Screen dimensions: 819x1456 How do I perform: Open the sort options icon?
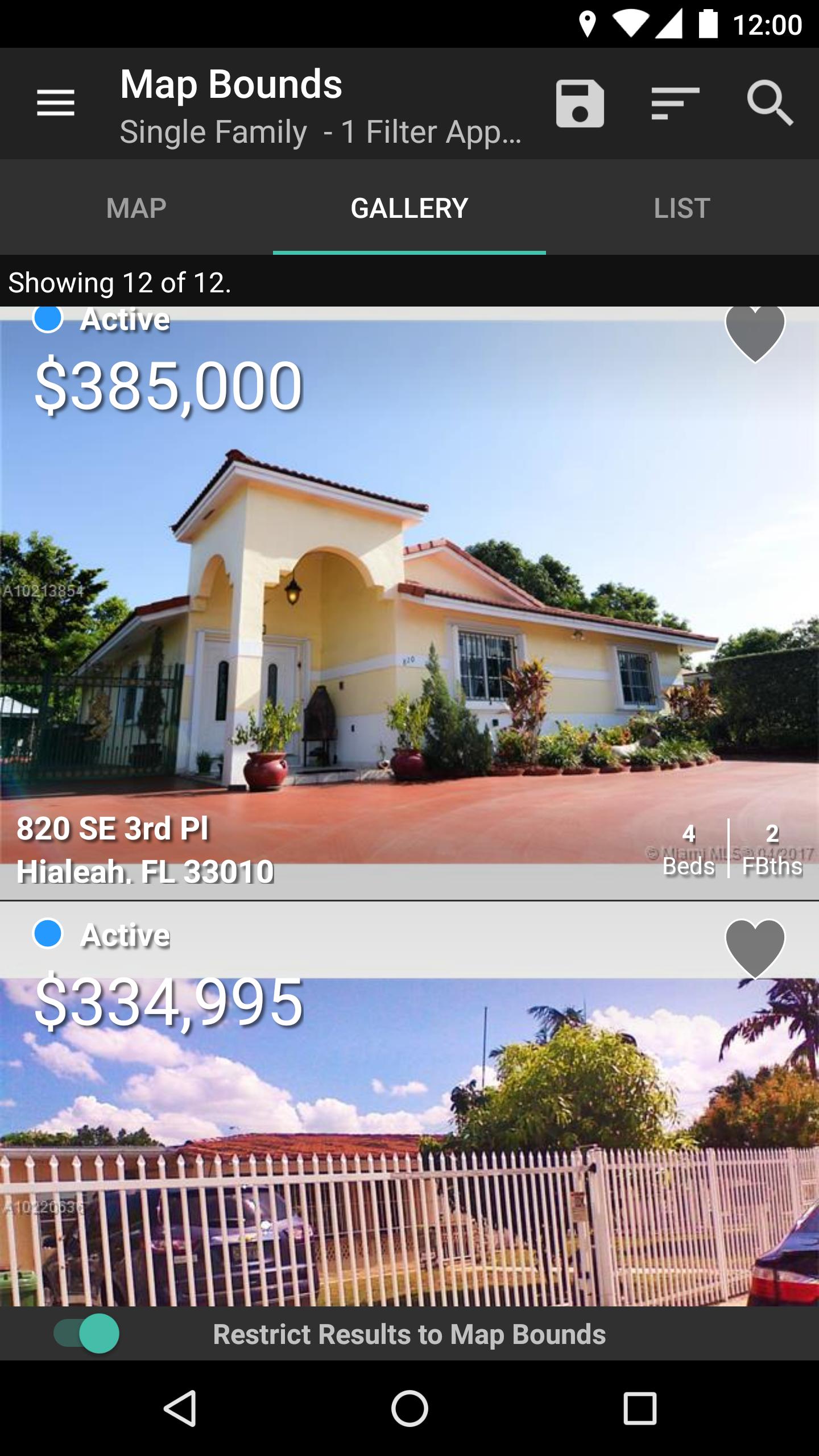pyautogui.click(x=675, y=103)
